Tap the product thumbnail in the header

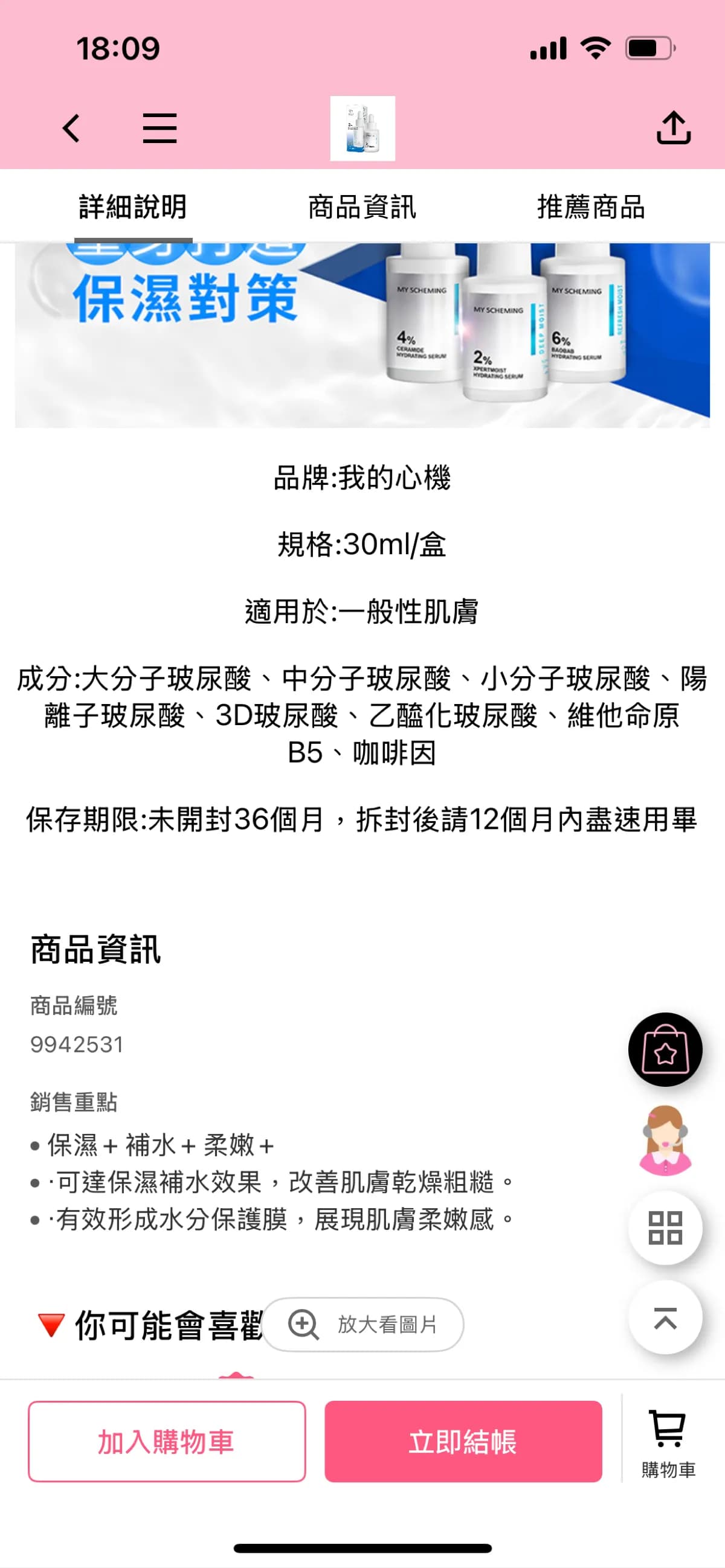point(362,129)
